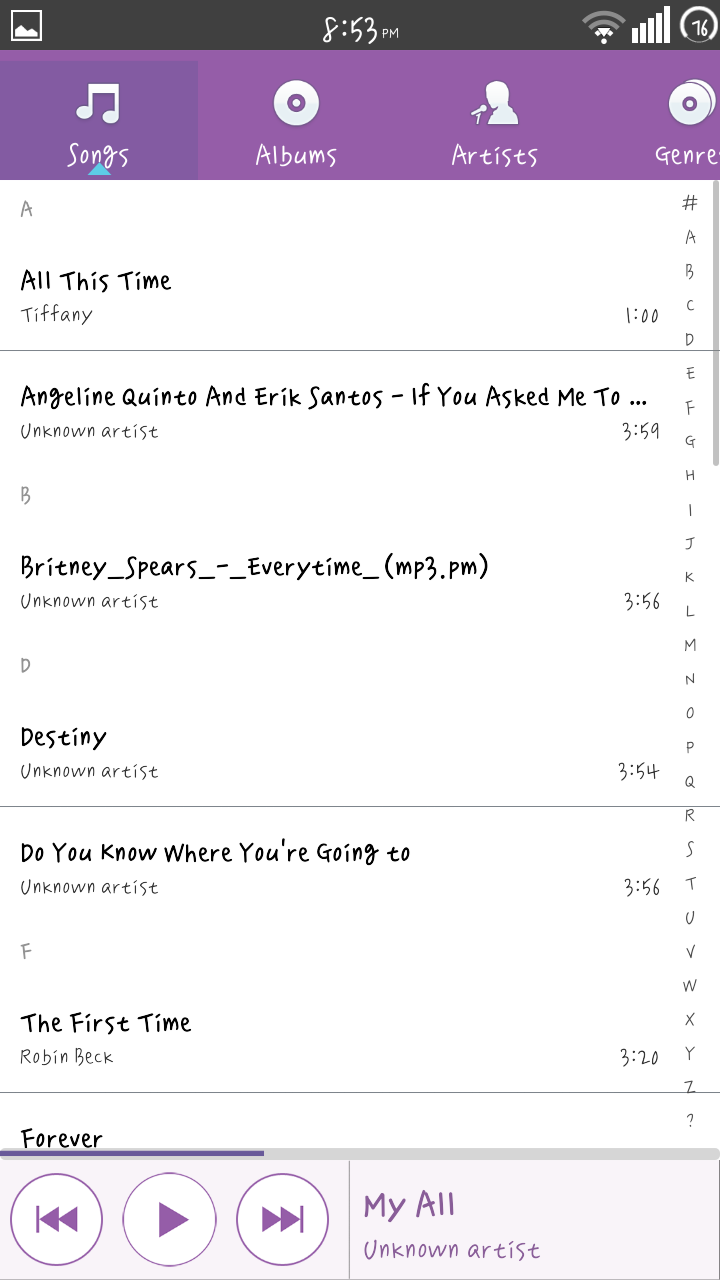Viewport: 720px width, 1280px height.
Task: Switch to the Artists tab
Action: pos(494,121)
